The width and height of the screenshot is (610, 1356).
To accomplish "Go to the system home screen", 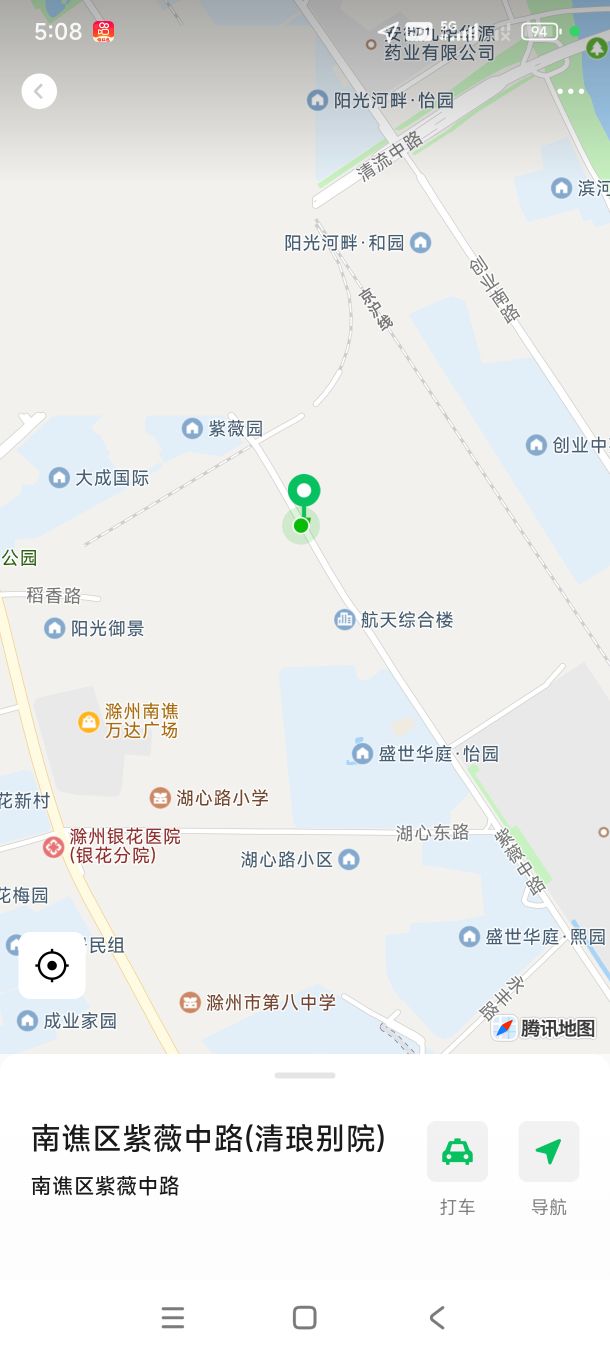I will (305, 1318).
